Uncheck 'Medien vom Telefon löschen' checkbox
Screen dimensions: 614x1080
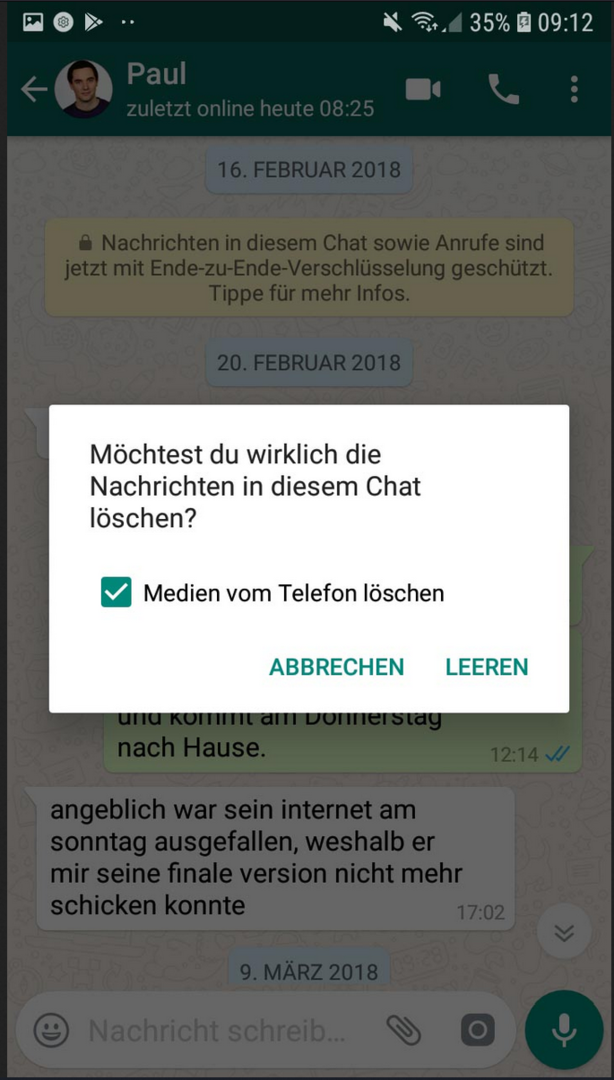tap(116, 593)
